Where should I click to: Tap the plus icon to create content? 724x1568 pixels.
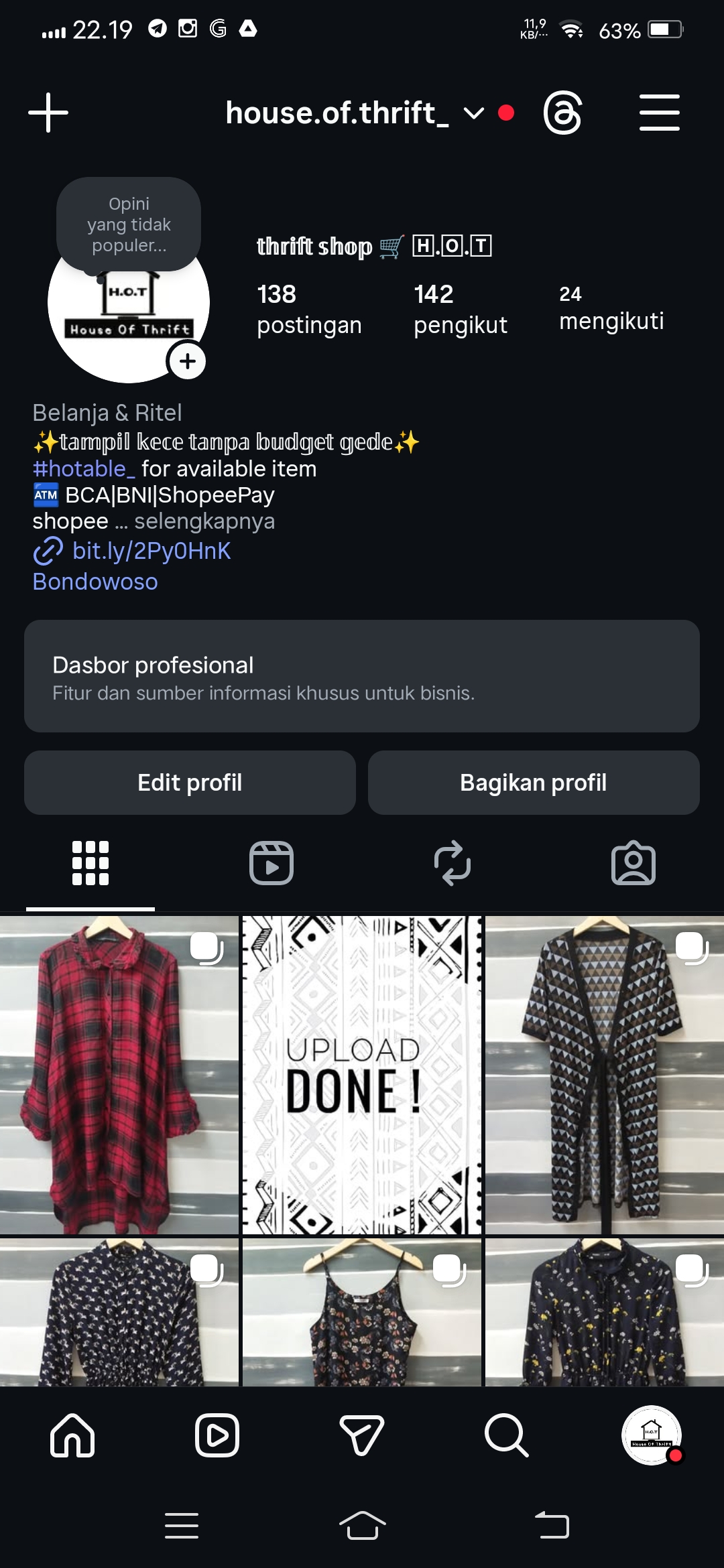pyautogui.click(x=48, y=113)
